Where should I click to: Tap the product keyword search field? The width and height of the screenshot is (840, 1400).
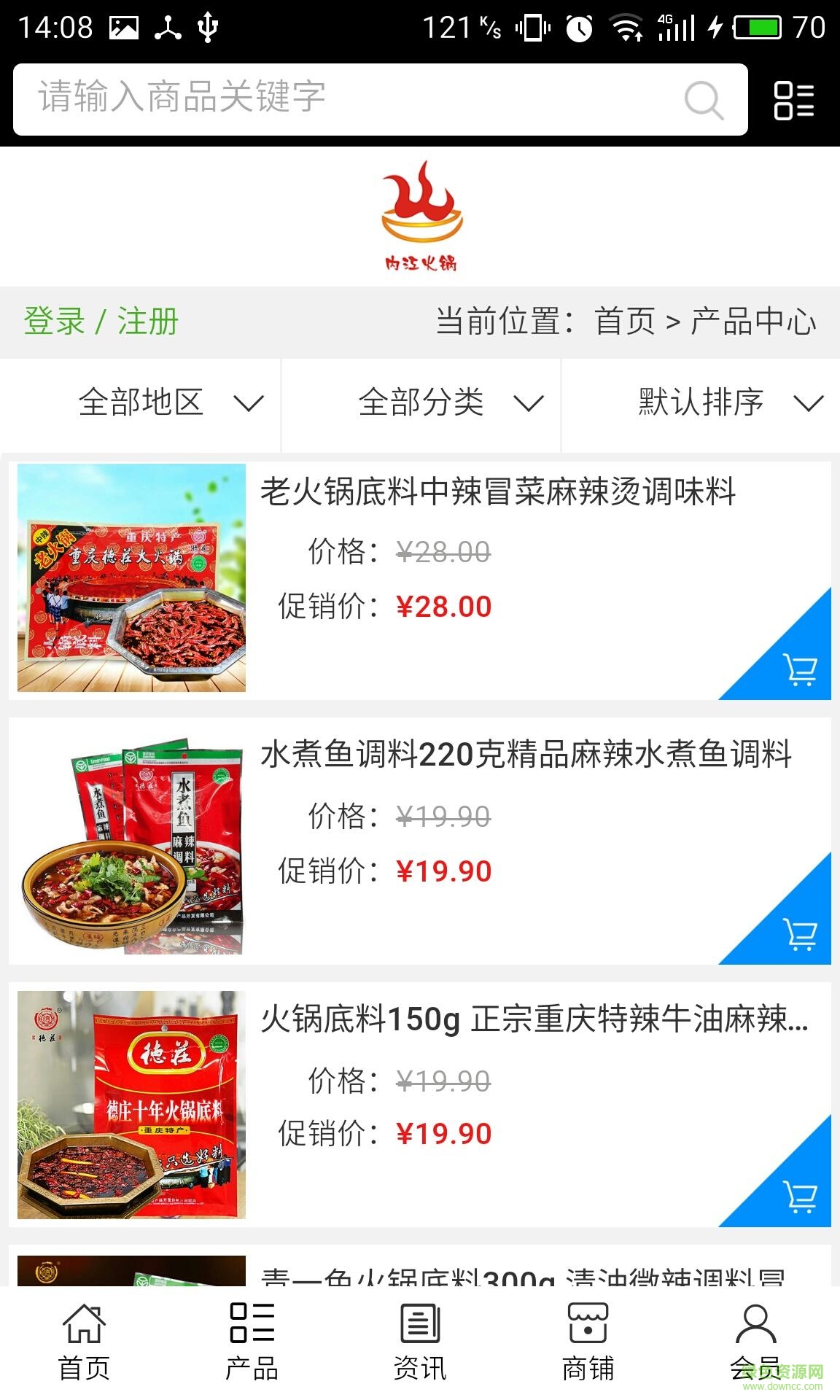click(x=350, y=99)
